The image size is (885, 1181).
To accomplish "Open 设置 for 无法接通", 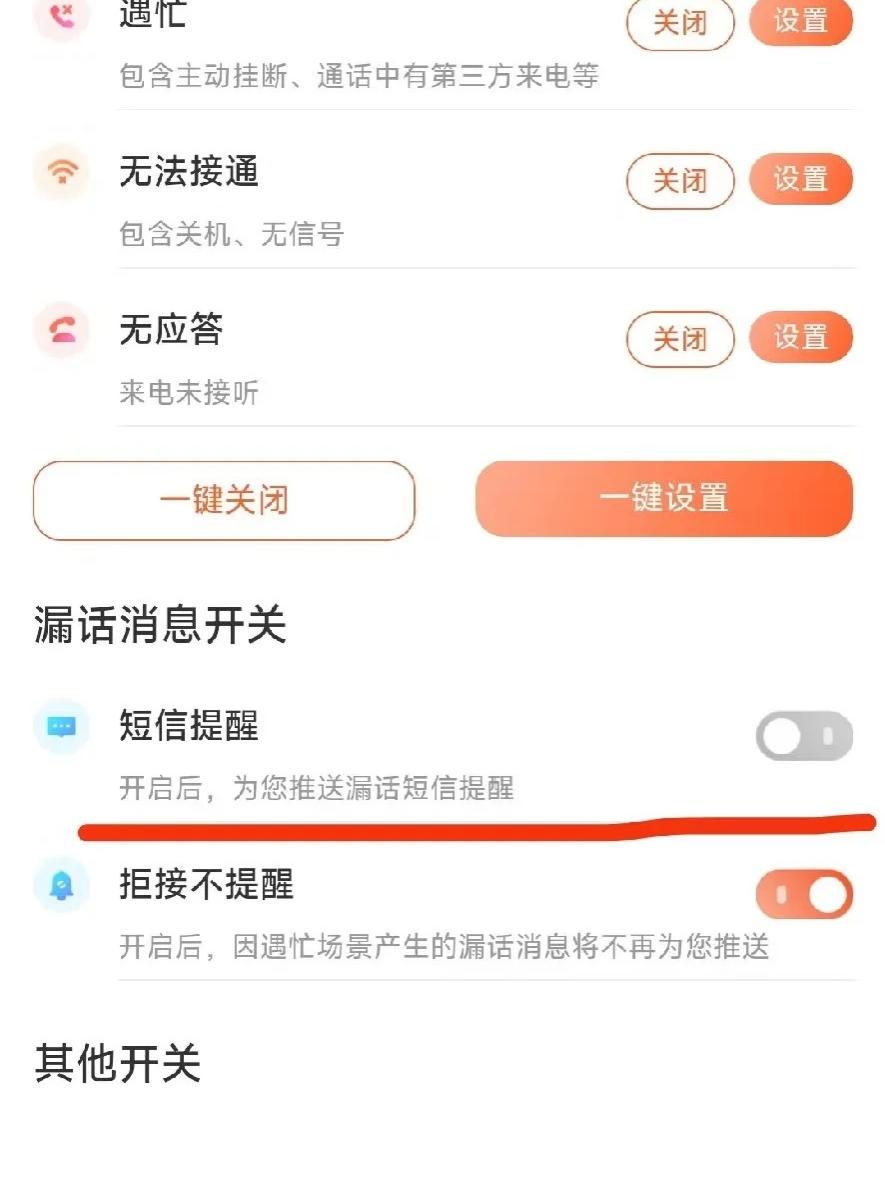I will (800, 180).
